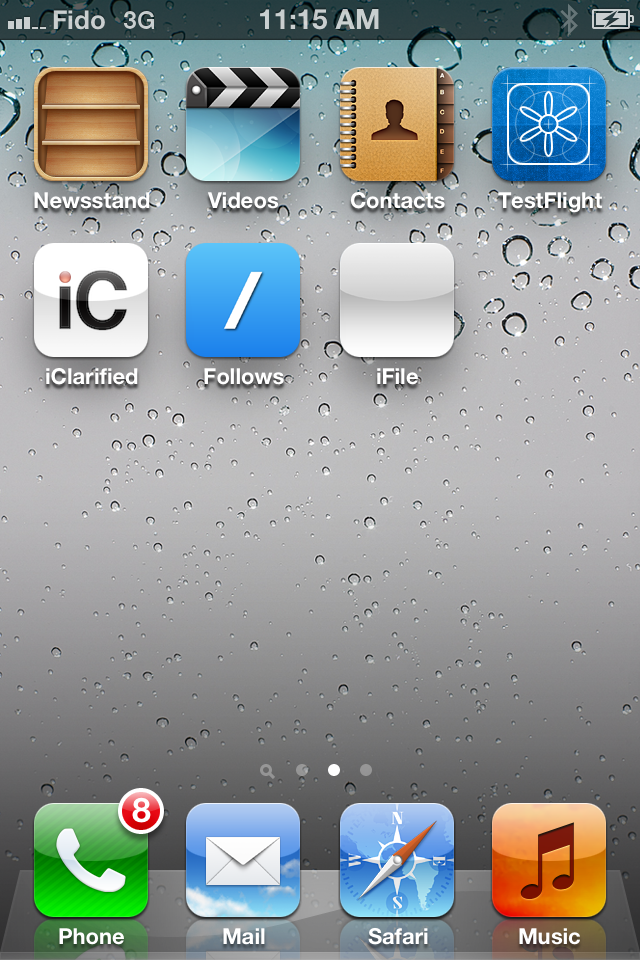Launch the TestFlight app
This screenshot has width=640, height=960.
tap(548, 124)
